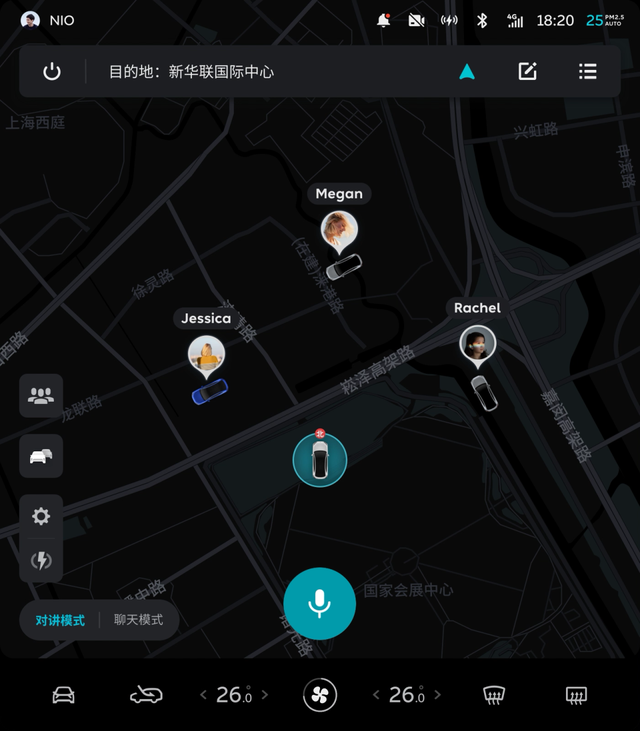
Task: Recenter map with the navigation arrow
Action: pyautogui.click(x=467, y=72)
